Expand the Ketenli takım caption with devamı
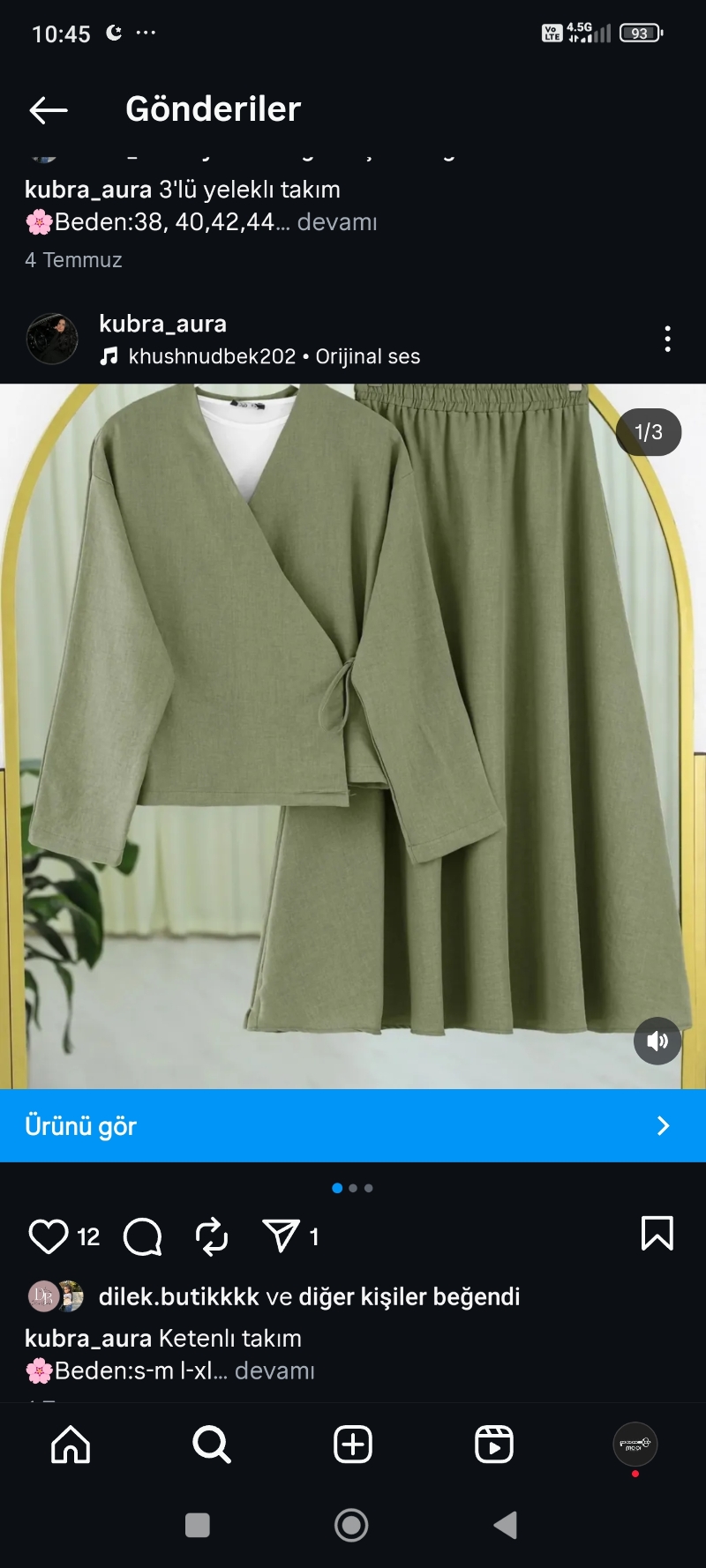Image resolution: width=706 pixels, height=1568 pixels. click(x=274, y=1370)
